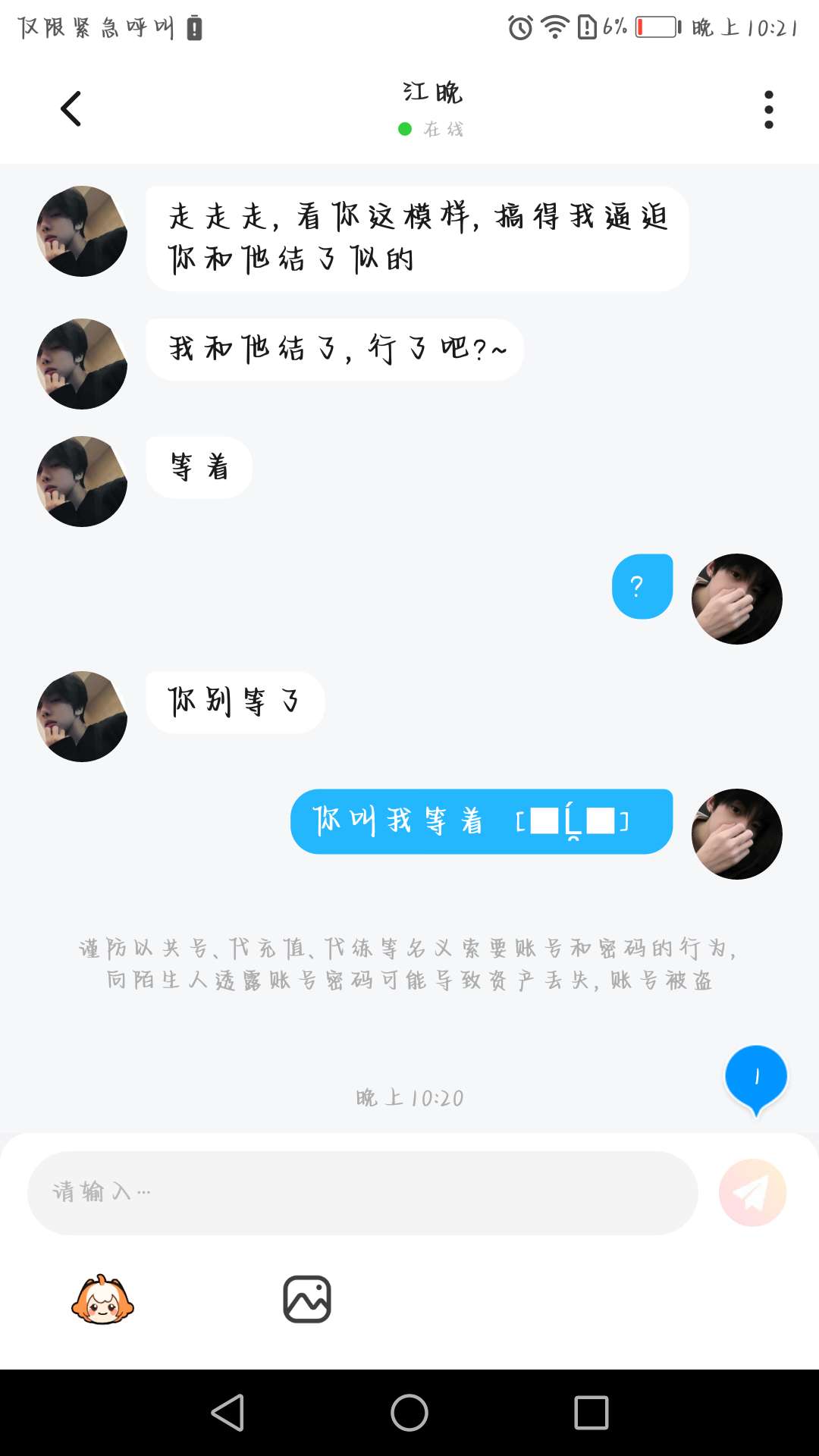Send the message with the paper plane button
The image size is (819, 1456).
coord(752,1193)
